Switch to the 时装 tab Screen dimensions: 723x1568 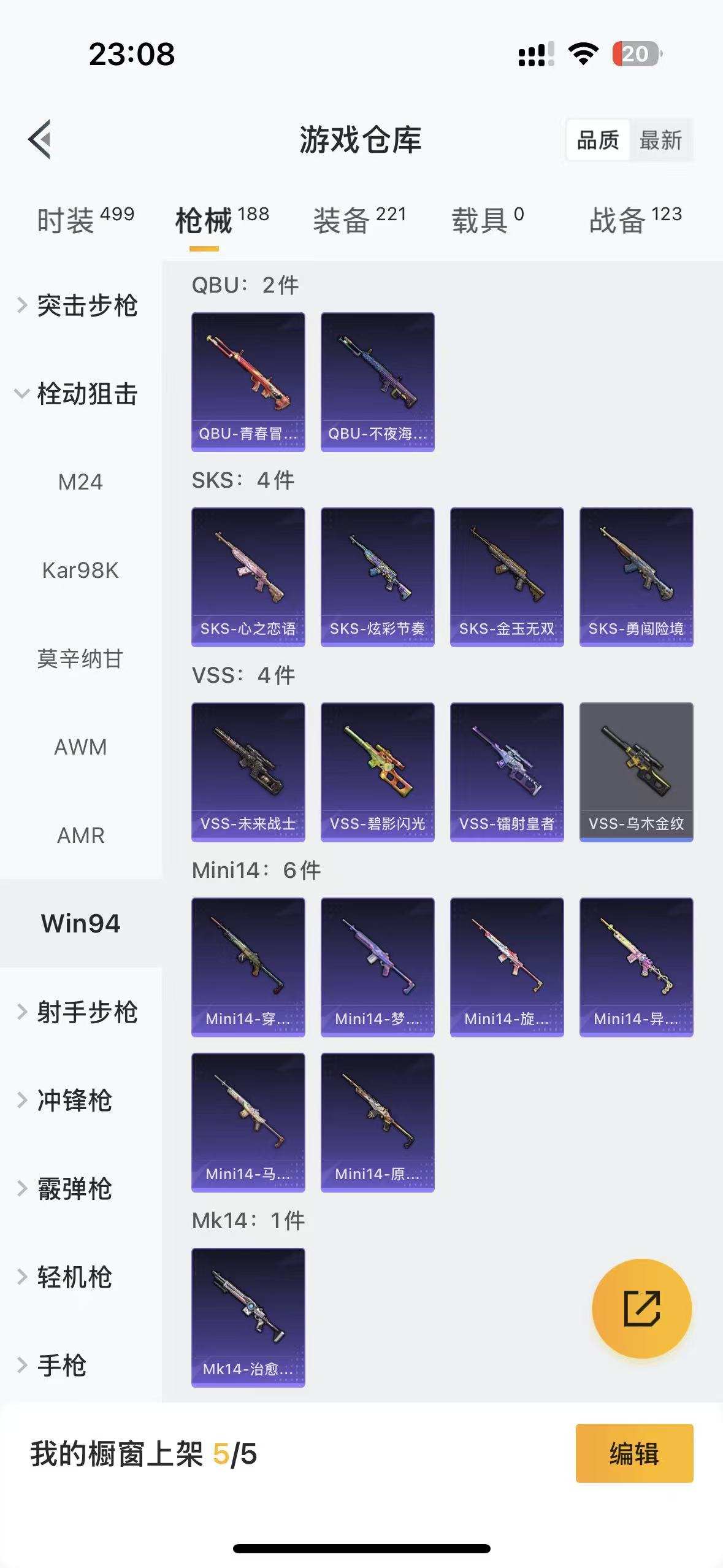(85, 220)
